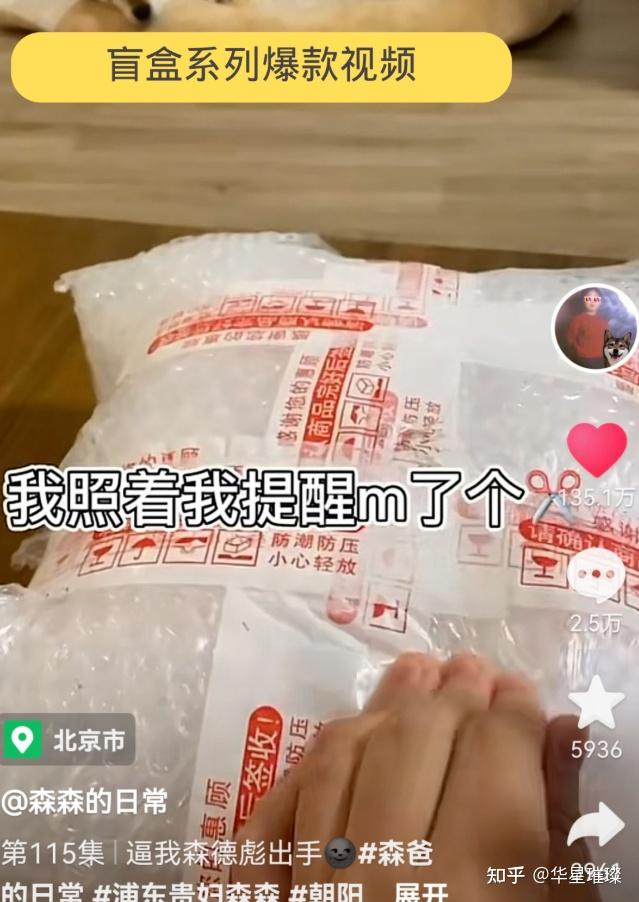
Task: Open the #森爸 hashtag
Action: click(395, 853)
